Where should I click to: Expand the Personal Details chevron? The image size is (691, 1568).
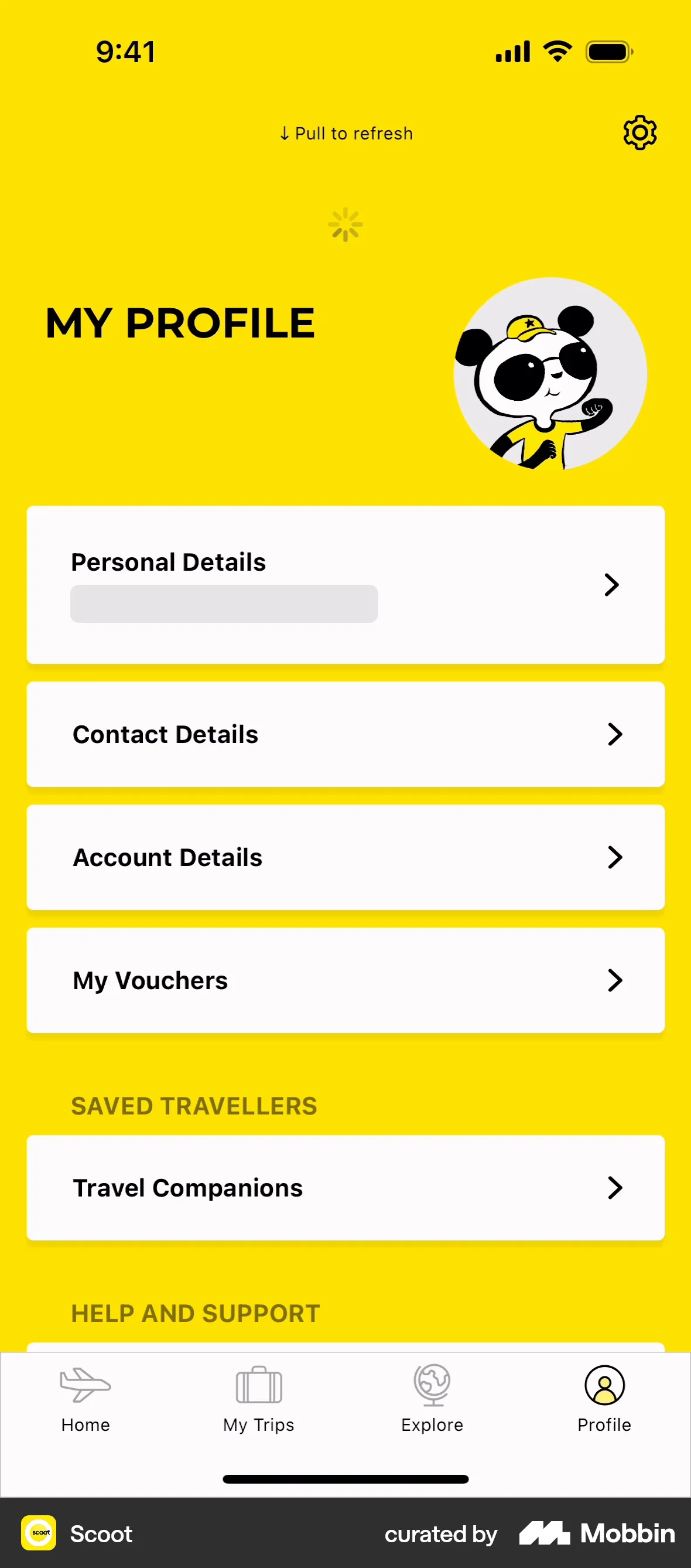612,585
